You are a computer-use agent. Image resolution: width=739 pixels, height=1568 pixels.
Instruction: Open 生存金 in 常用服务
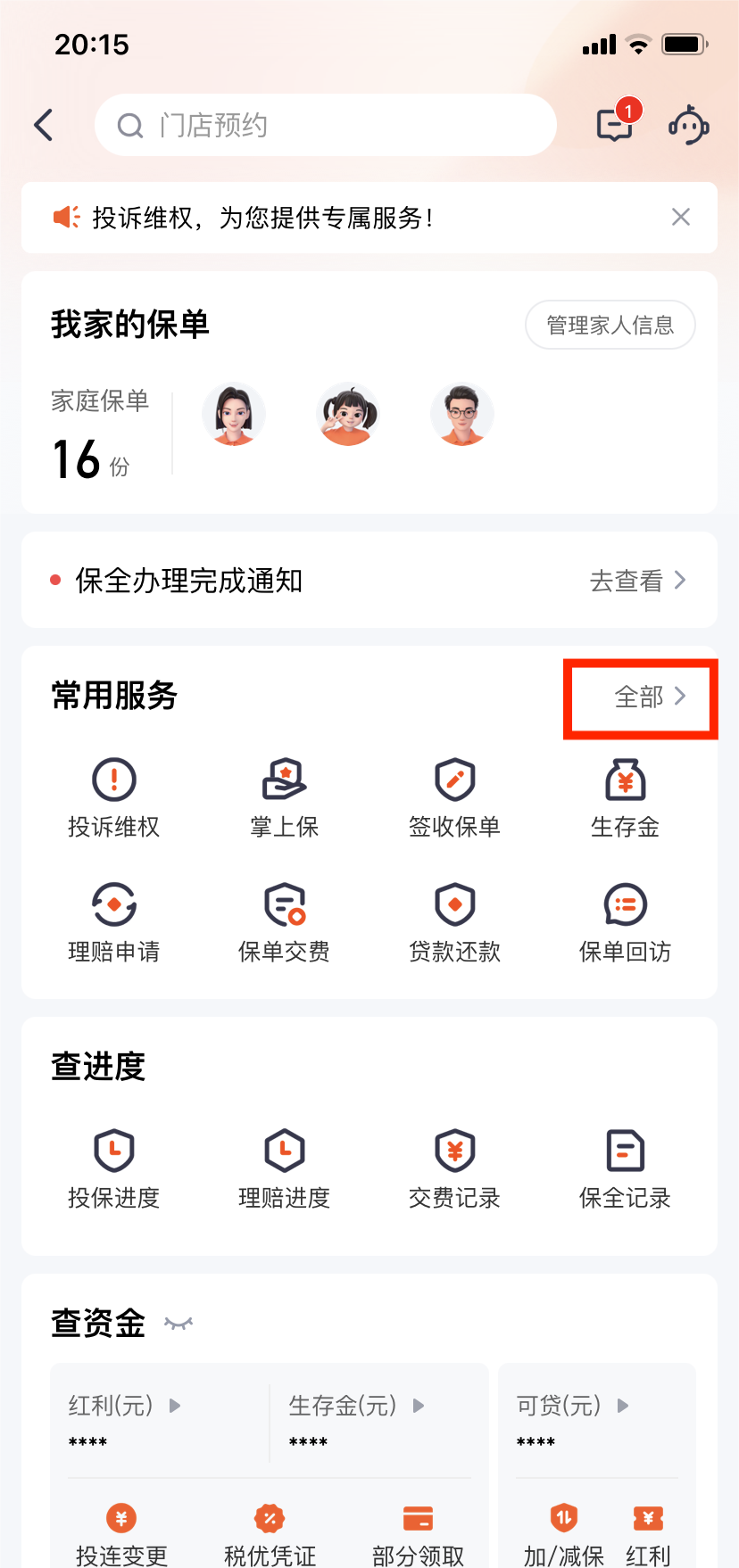click(625, 798)
